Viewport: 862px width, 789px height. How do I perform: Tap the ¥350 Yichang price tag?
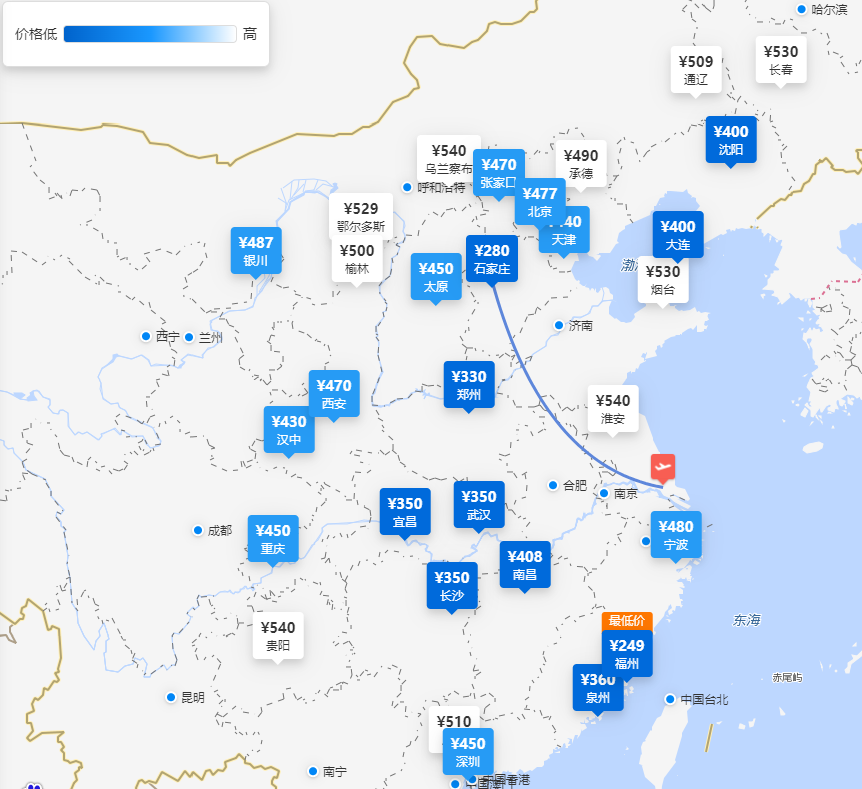[x=404, y=512]
